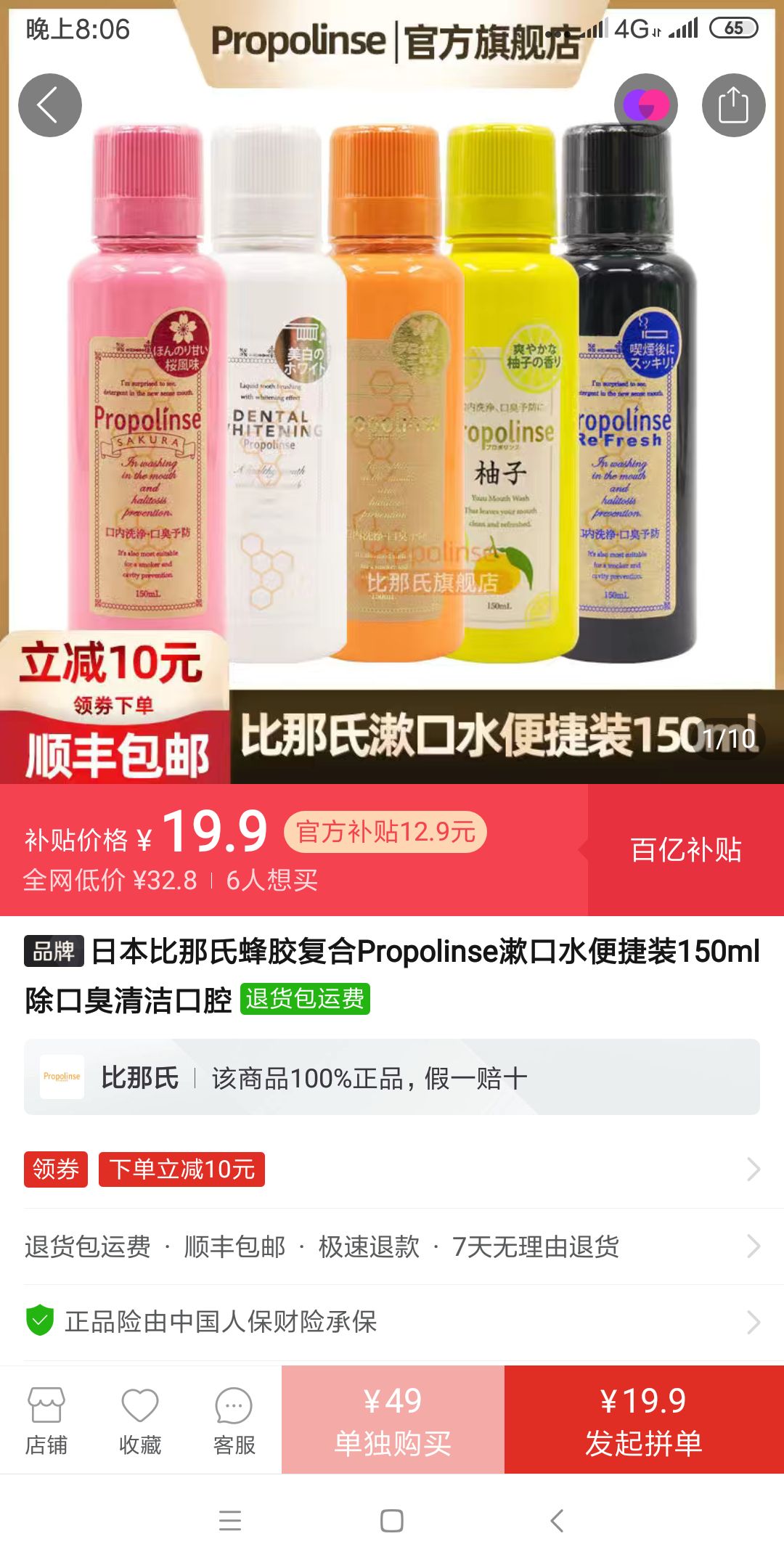The height and width of the screenshot is (1568, 784).
Task: Open the purple-red circle icon
Action: tap(645, 105)
